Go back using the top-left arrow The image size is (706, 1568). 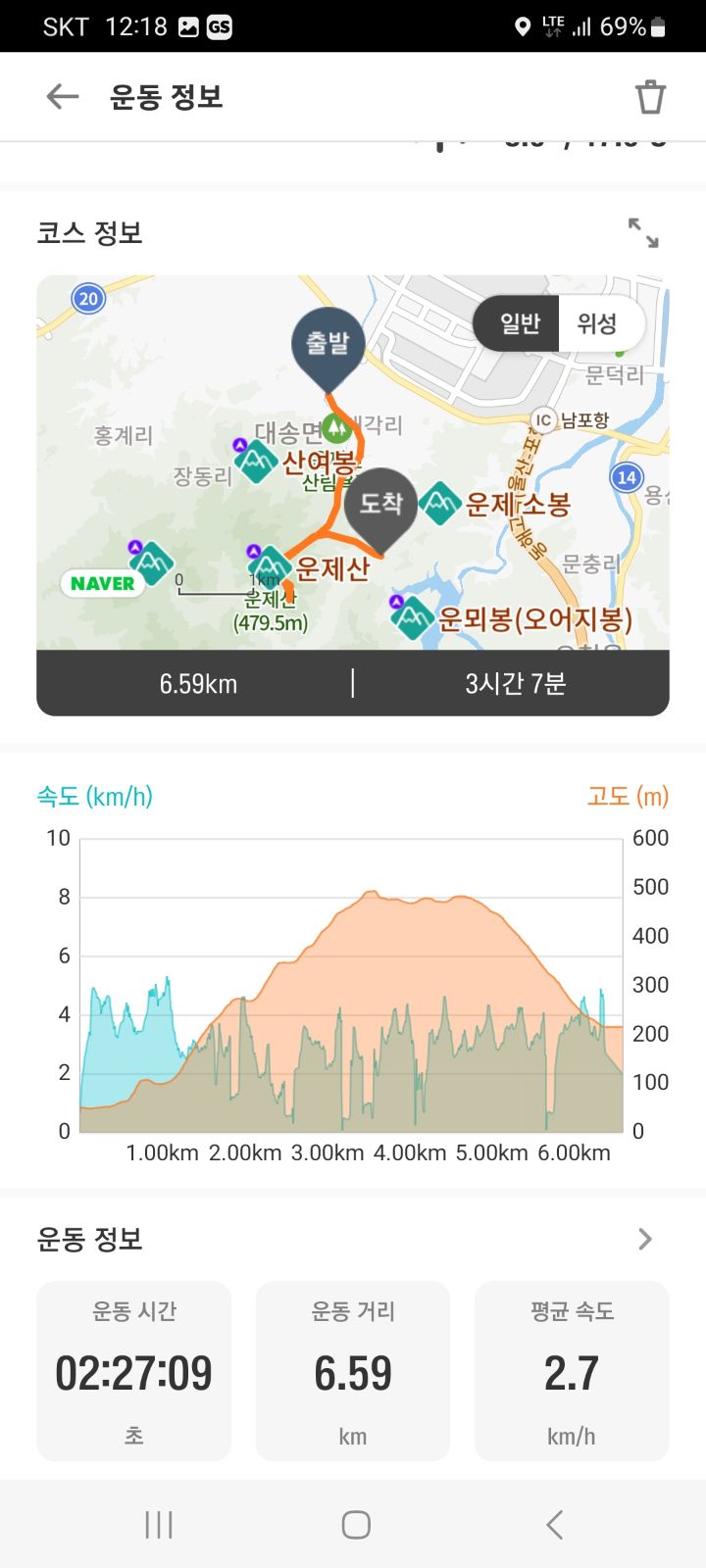[x=63, y=96]
